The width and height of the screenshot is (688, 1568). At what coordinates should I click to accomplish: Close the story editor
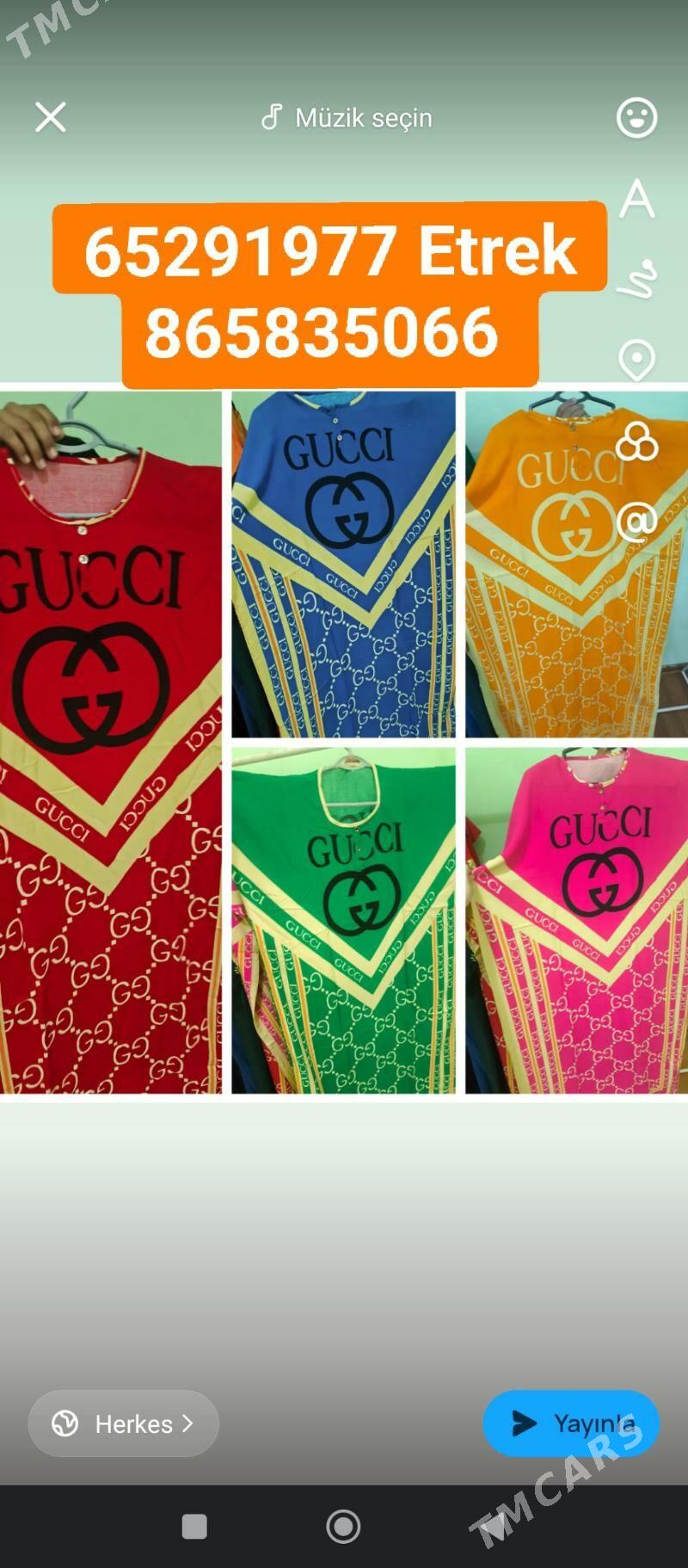[51, 117]
